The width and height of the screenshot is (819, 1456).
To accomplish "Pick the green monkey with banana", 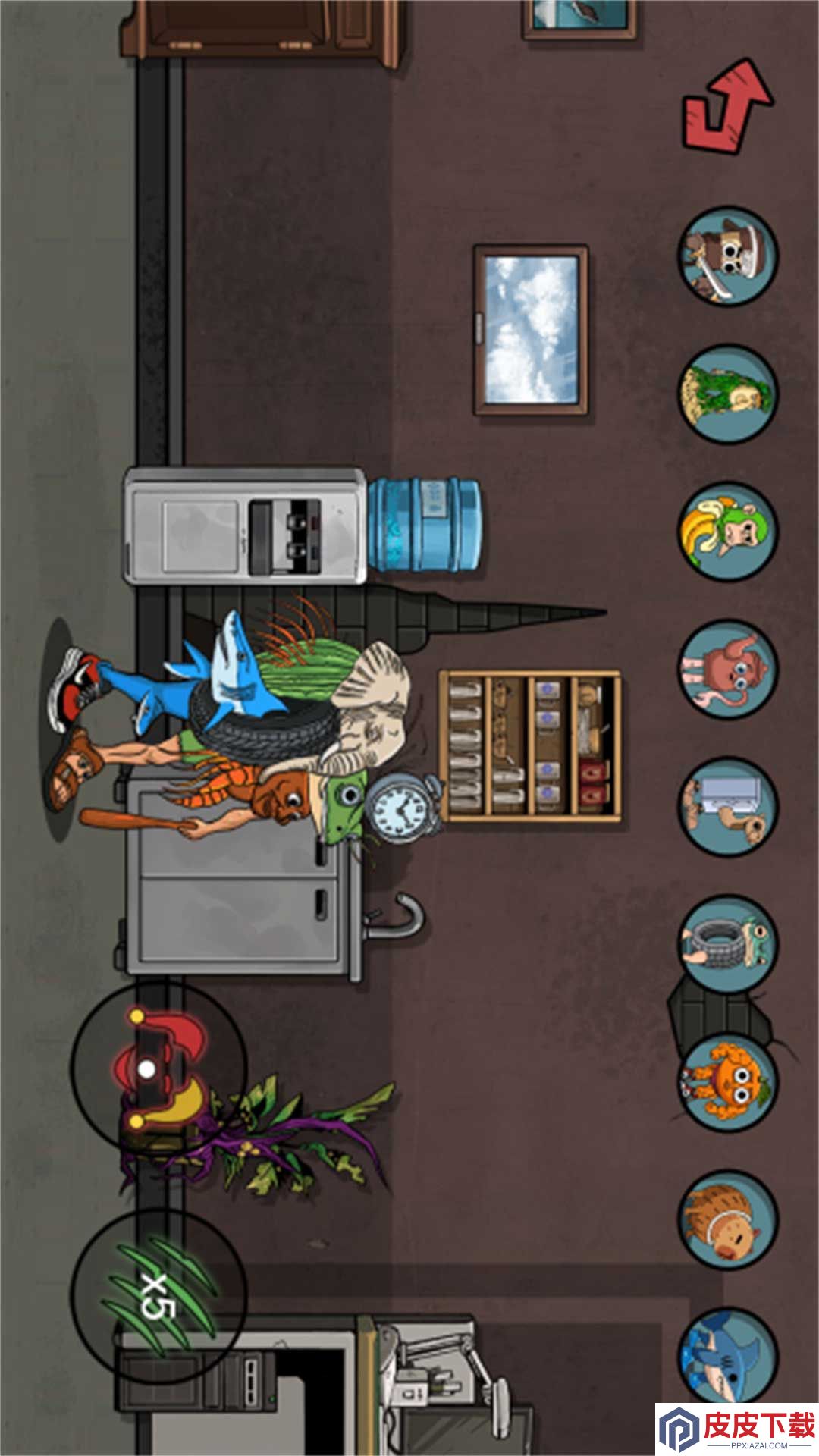I will pyautogui.click(x=728, y=532).
